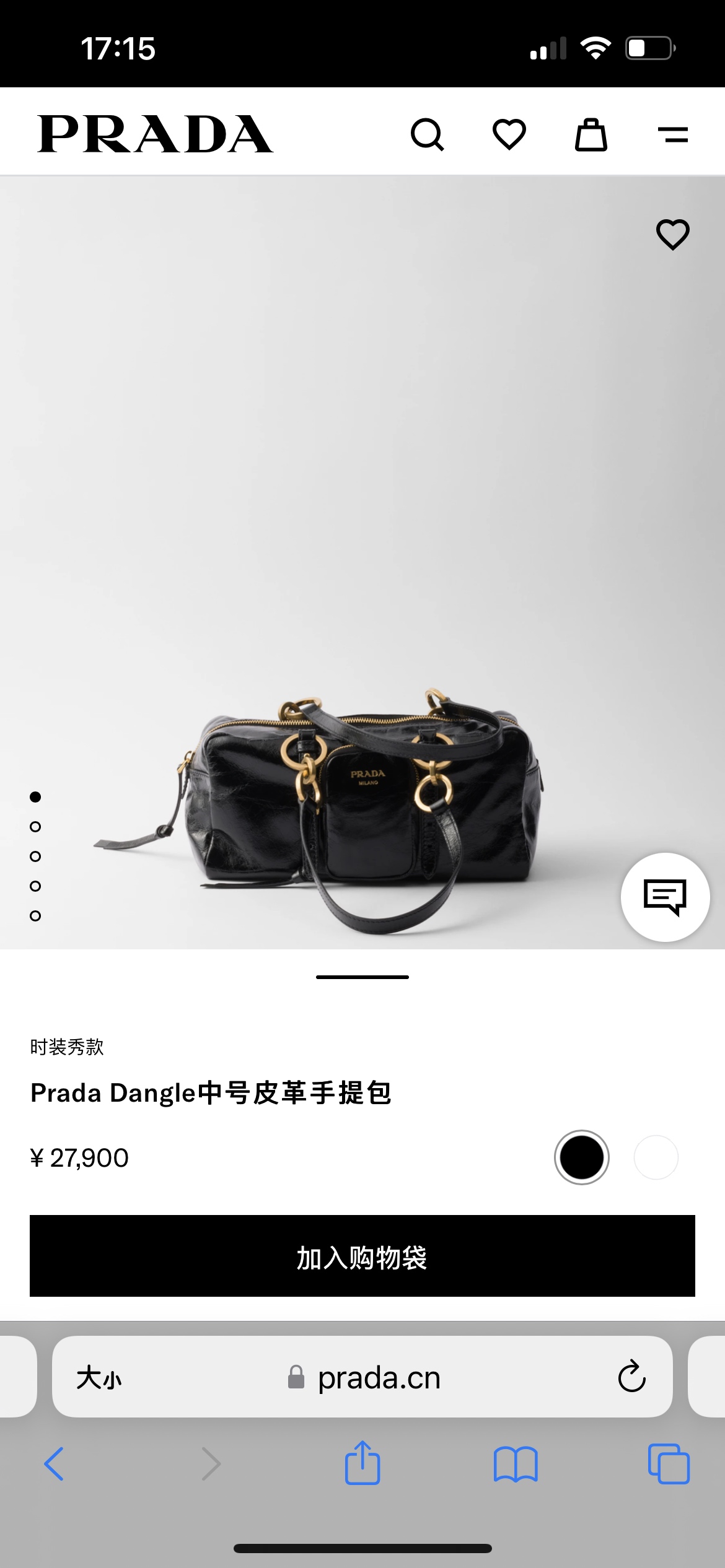The height and width of the screenshot is (1568, 725).
Task: Select the black color swatch
Action: point(581,1157)
